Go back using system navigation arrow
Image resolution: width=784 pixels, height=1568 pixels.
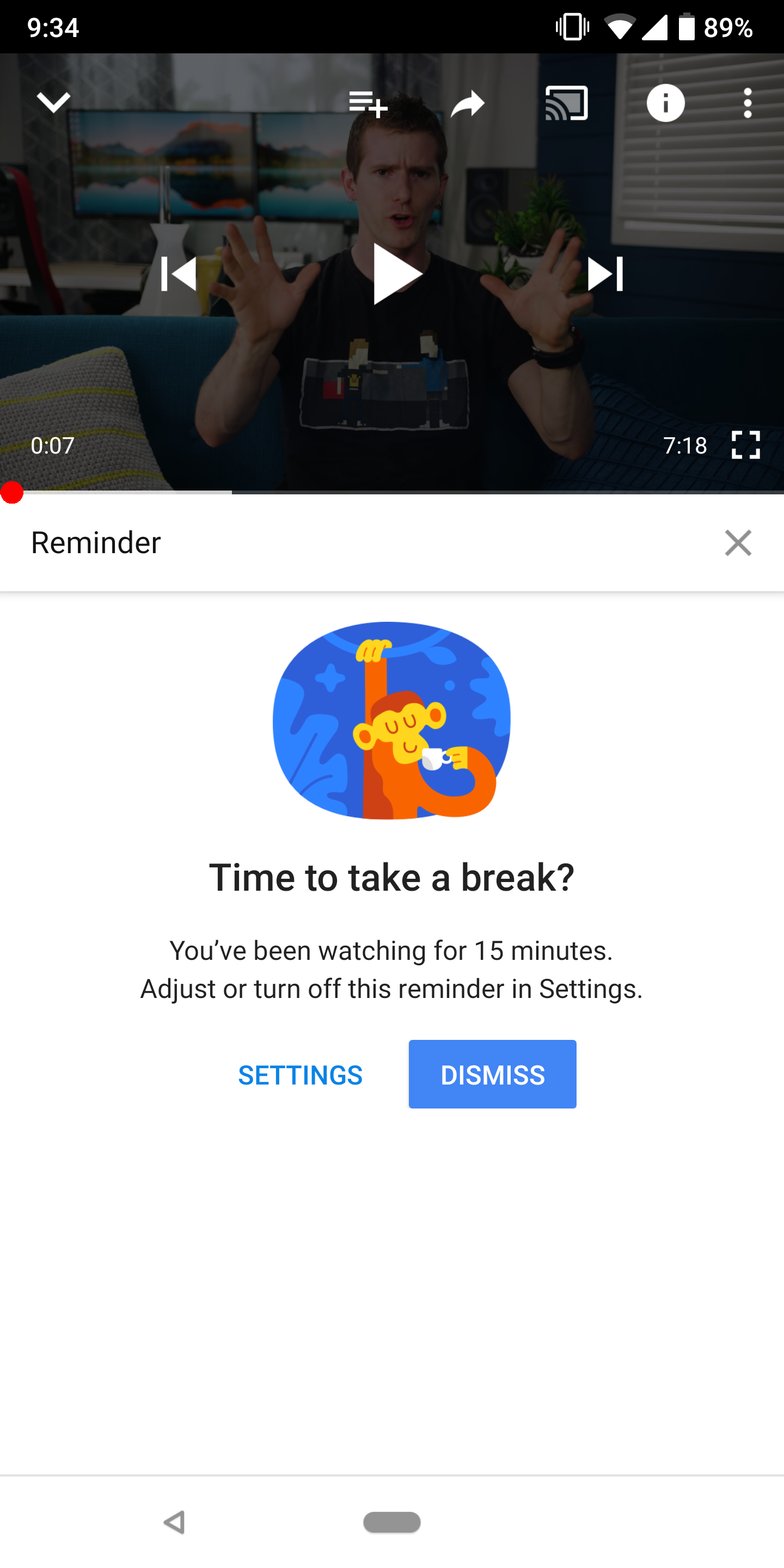coord(175,1522)
